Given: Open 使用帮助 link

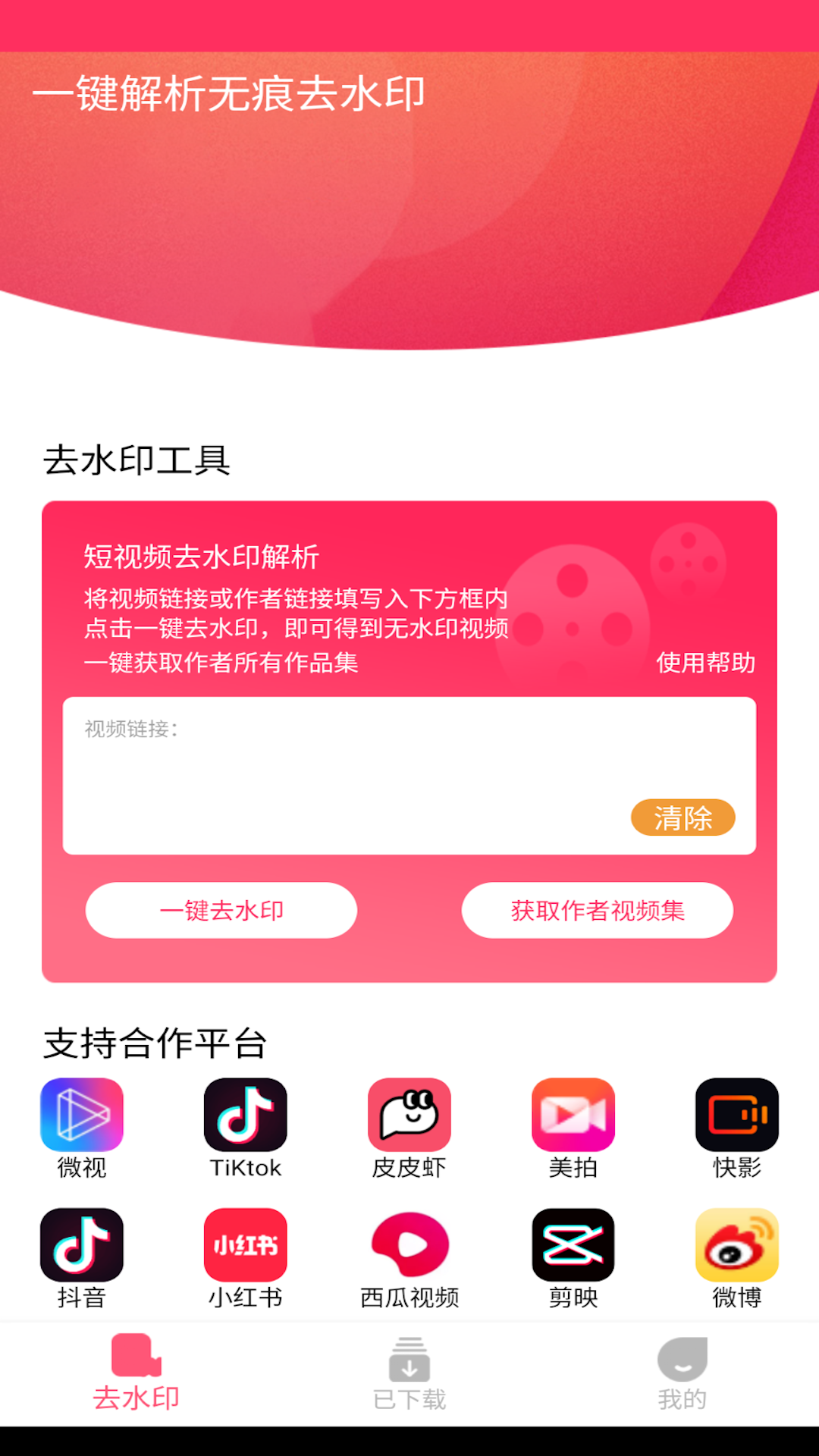Looking at the screenshot, I should click(705, 663).
